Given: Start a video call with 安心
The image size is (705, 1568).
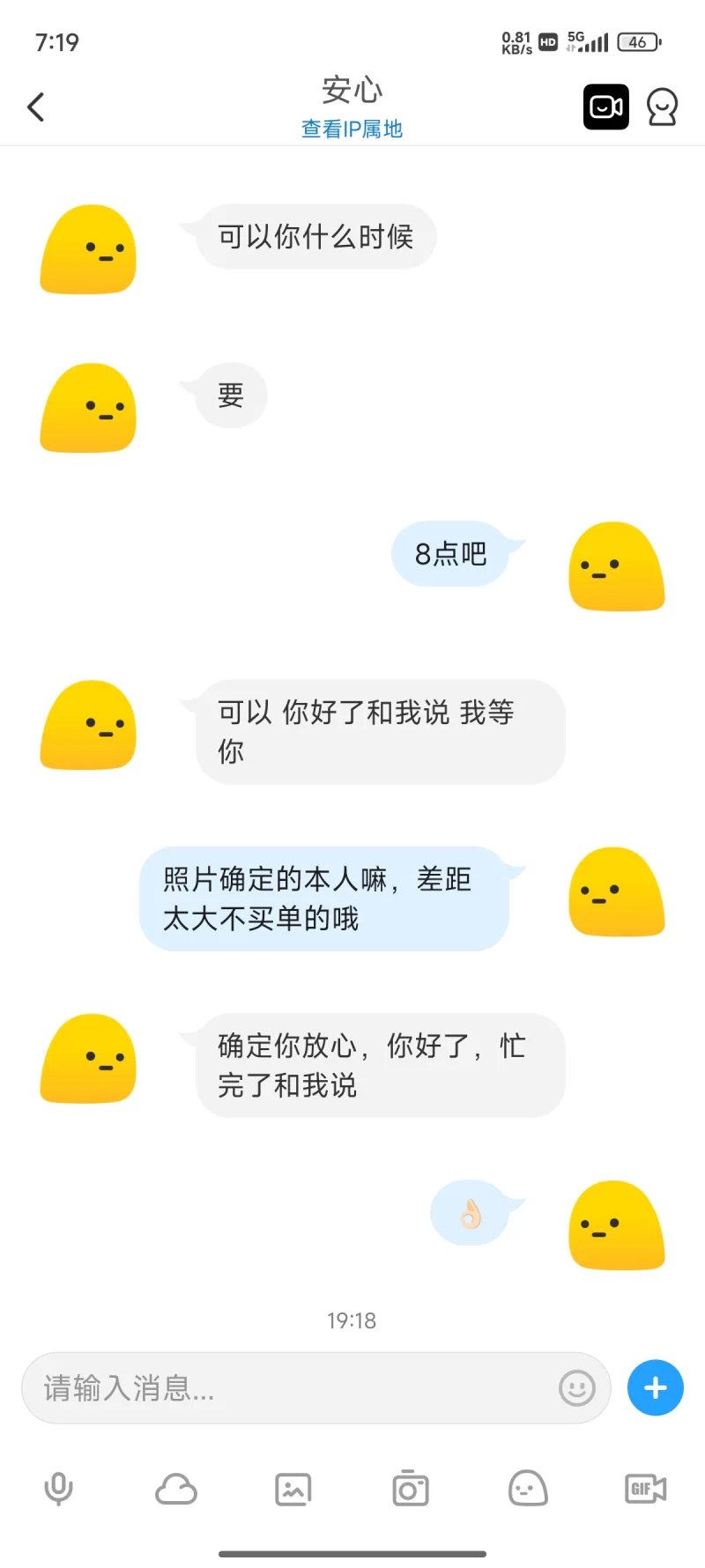Looking at the screenshot, I should tap(605, 106).
